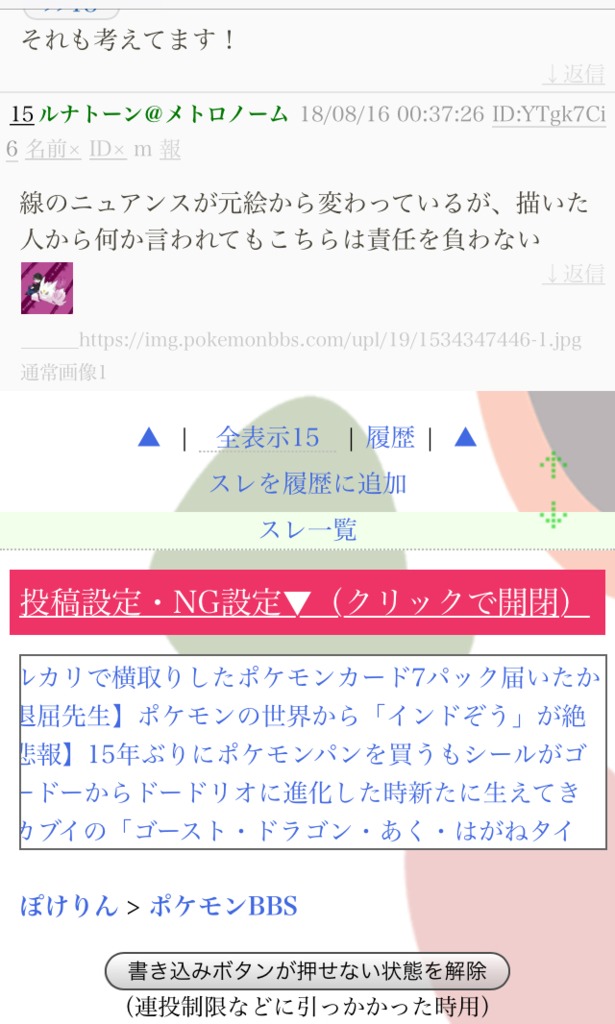
Task: Open the ポケモンカード7パック thread link
Action: click(x=311, y=679)
